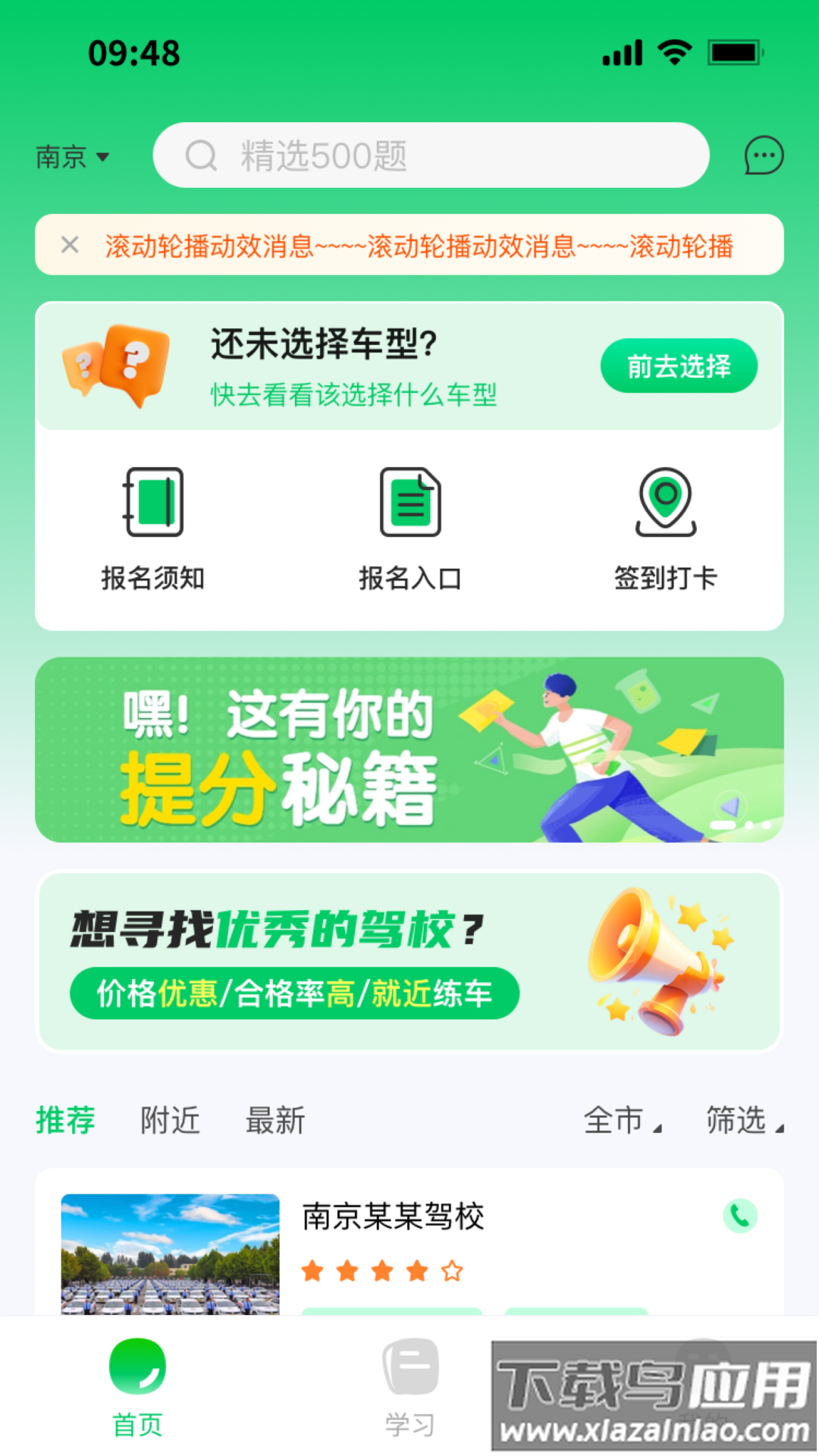Screen dimensions: 819x1456
Task: Call the school via the phone icon
Action: 739,1216
